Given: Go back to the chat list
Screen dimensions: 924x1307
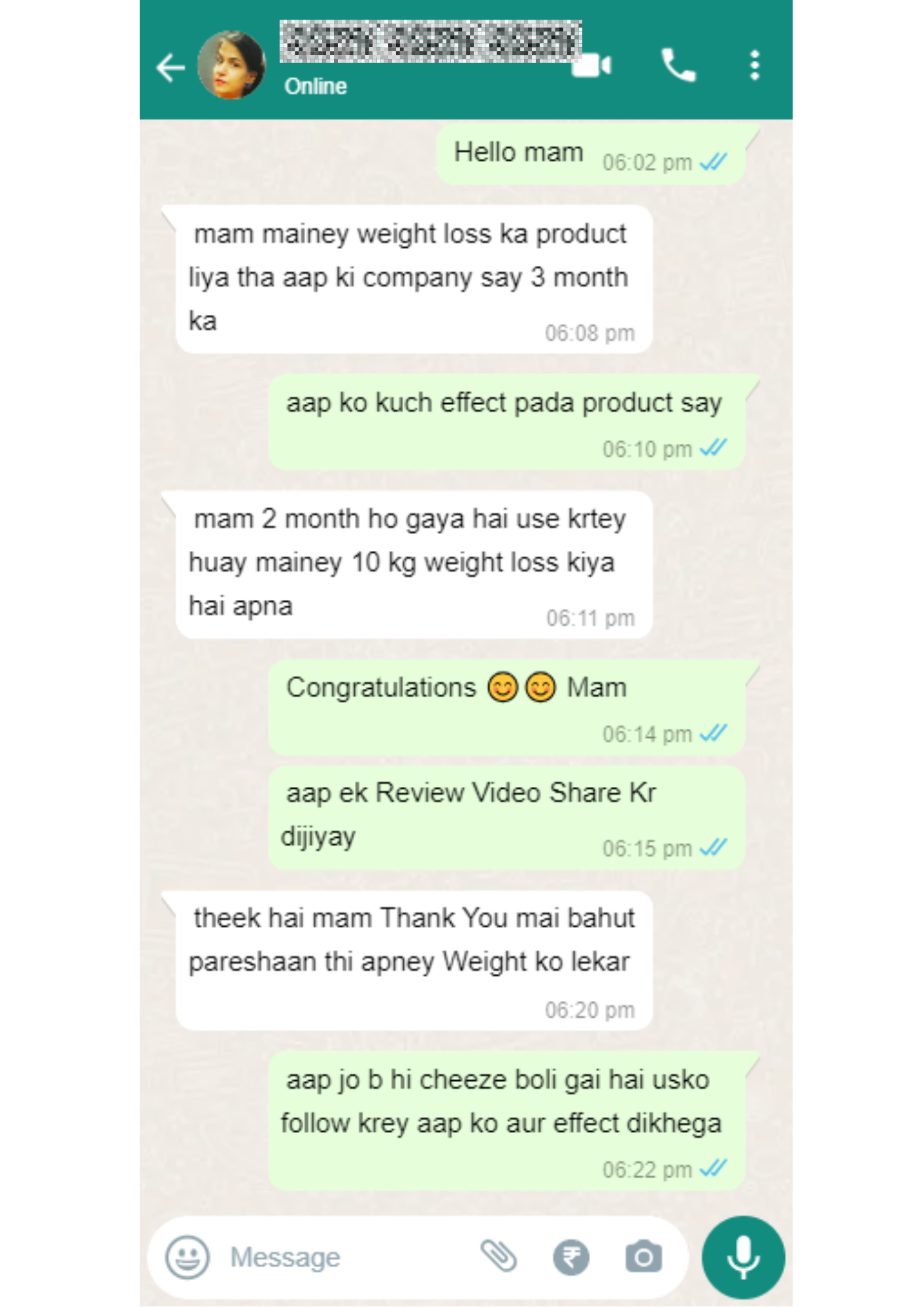Looking at the screenshot, I should [171, 67].
